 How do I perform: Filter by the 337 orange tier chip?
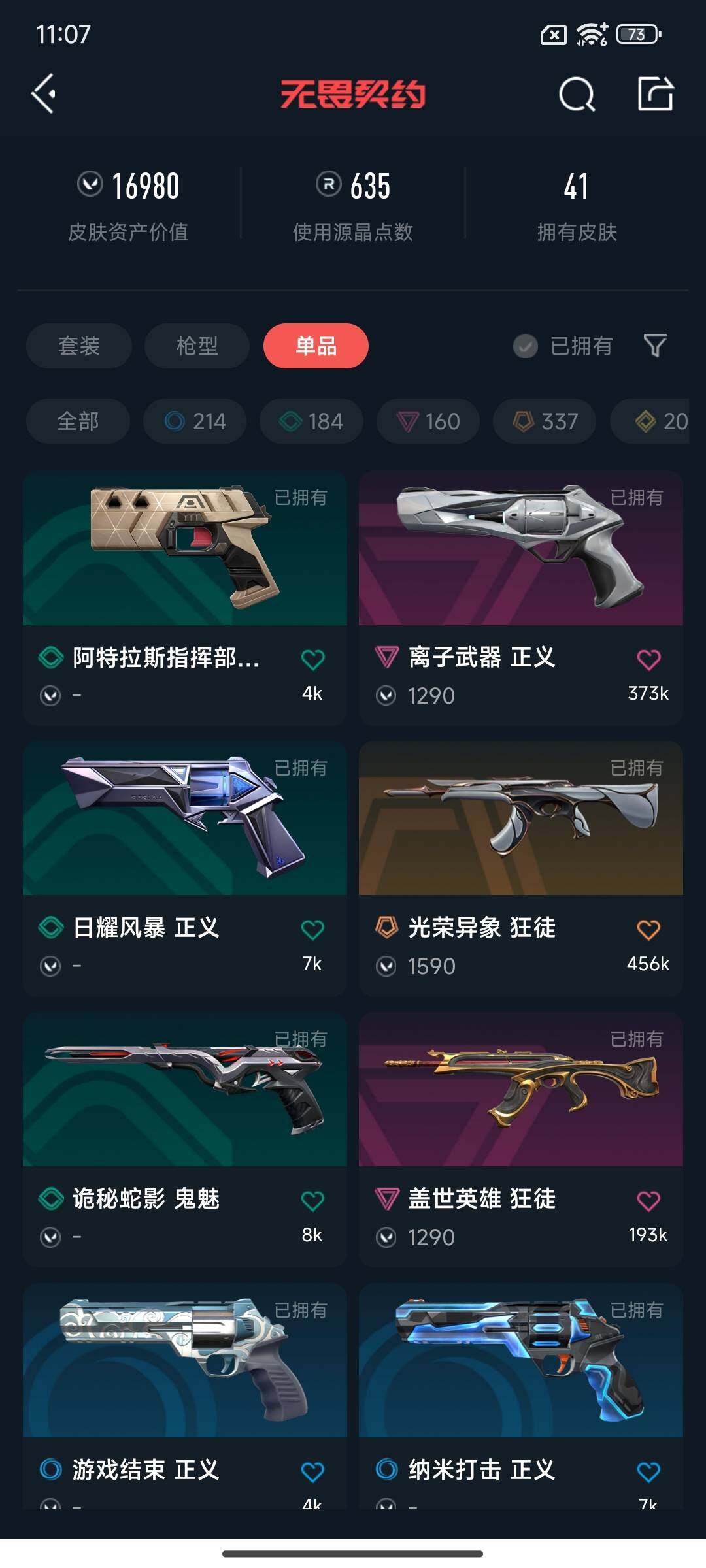click(545, 421)
